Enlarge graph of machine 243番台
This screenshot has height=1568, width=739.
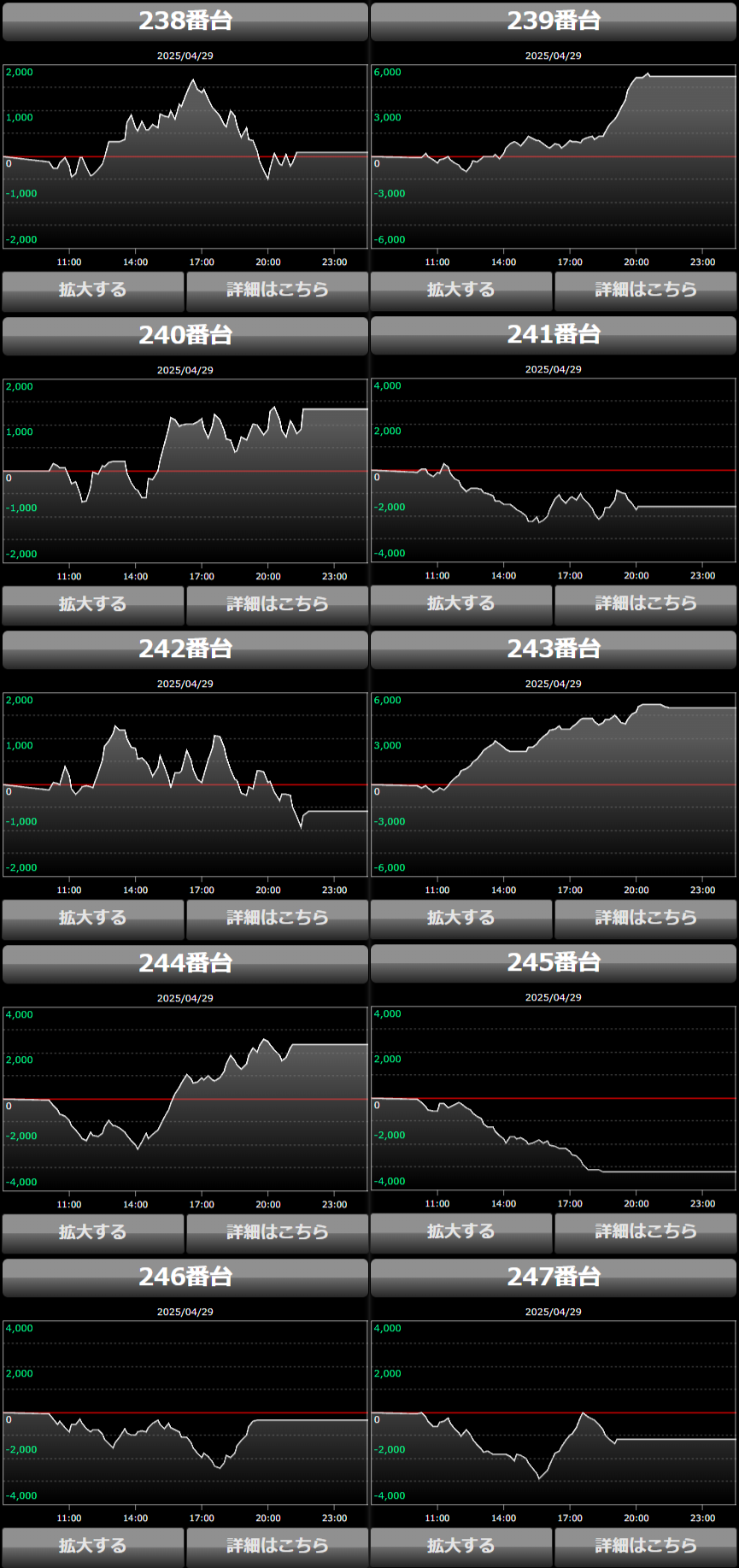pyautogui.click(x=461, y=919)
